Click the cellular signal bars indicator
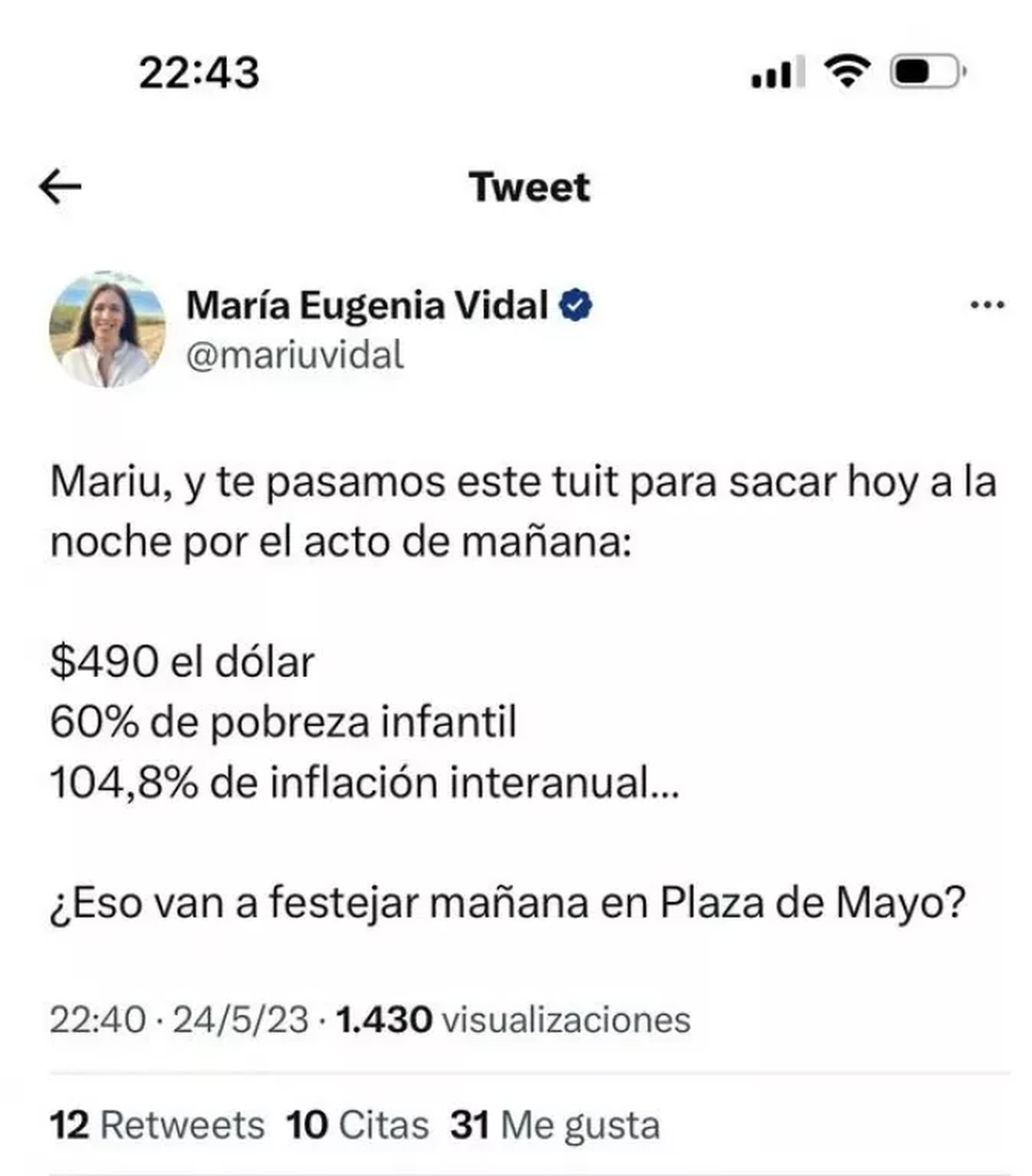1032x1176 pixels. [x=777, y=74]
